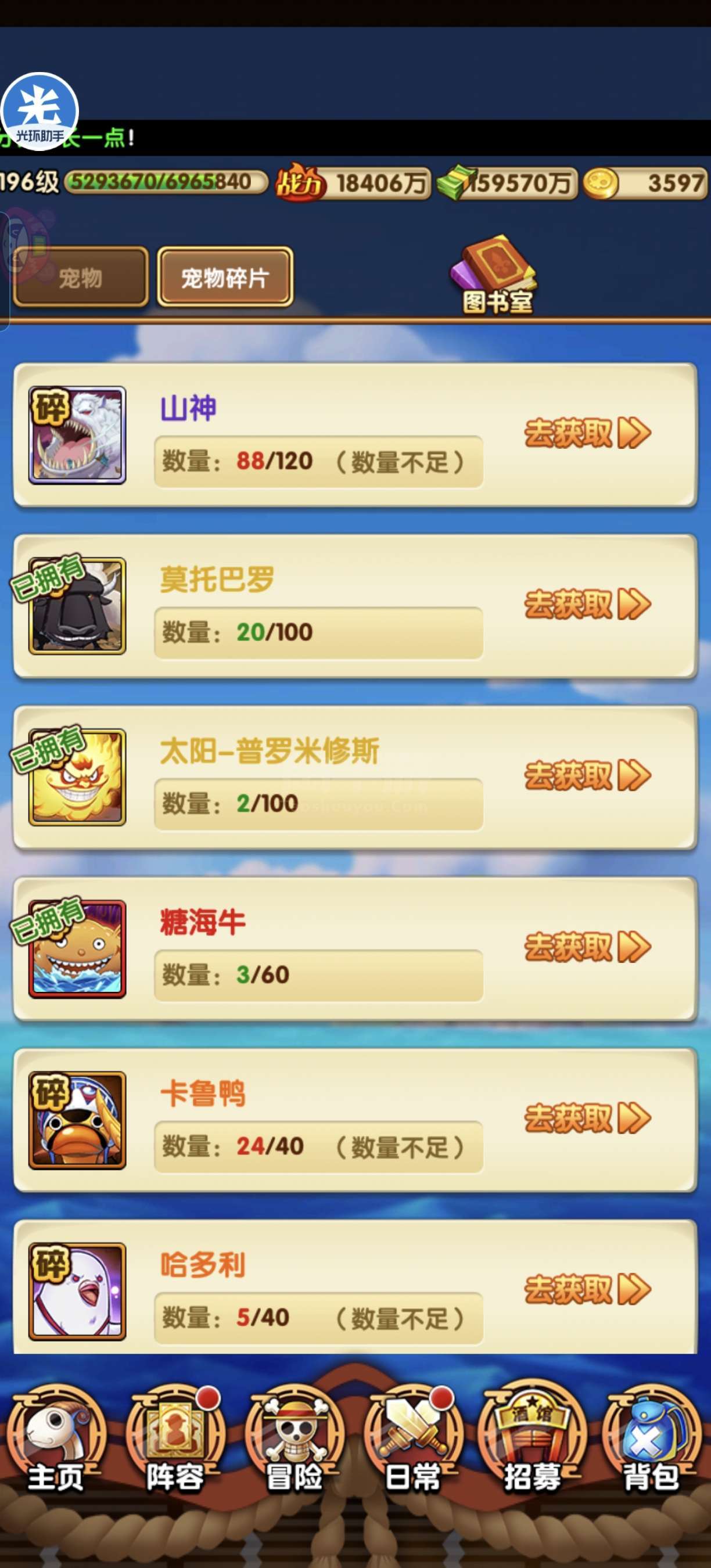This screenshot has width=711, height=1568.
Task: View the 卡鲁鸭 fragment icon
Action: tap(77, 1120)
